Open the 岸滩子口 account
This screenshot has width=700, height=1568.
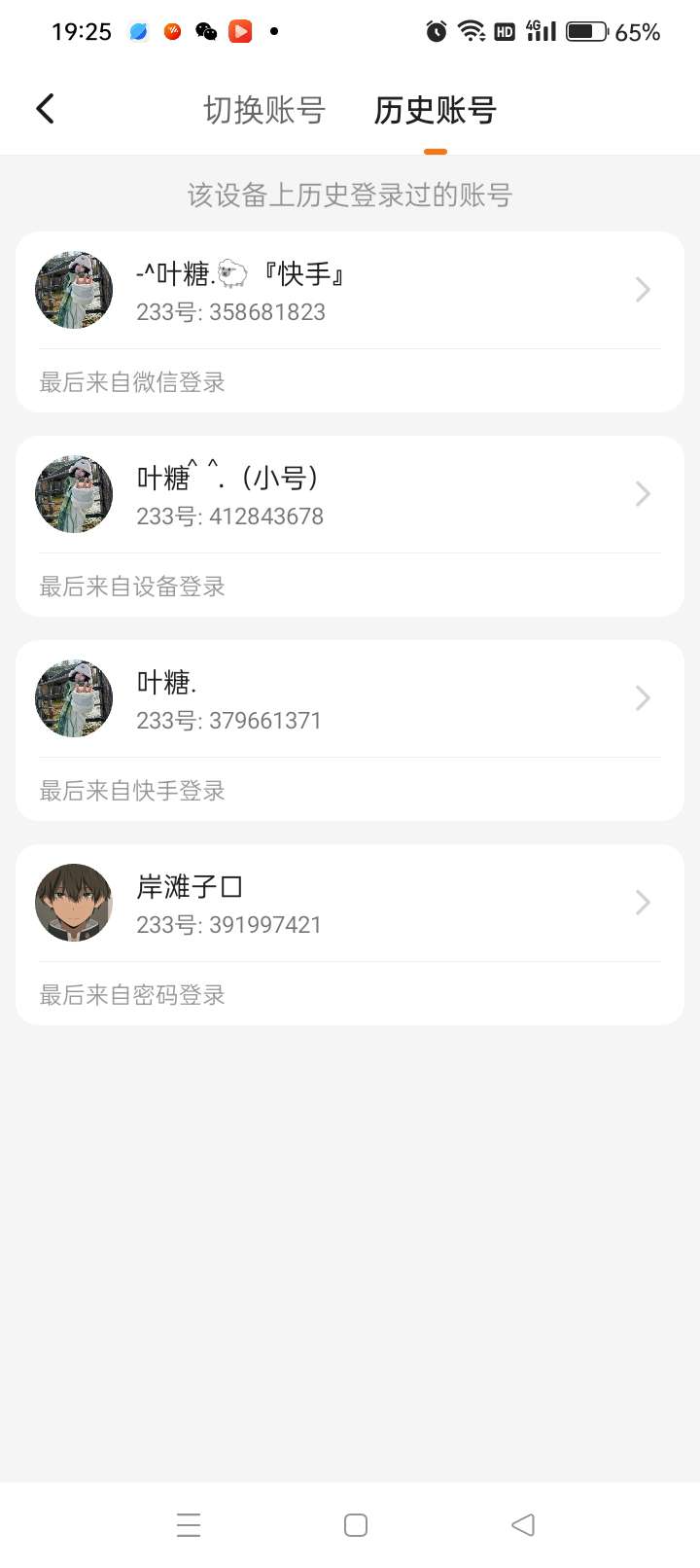350,904
